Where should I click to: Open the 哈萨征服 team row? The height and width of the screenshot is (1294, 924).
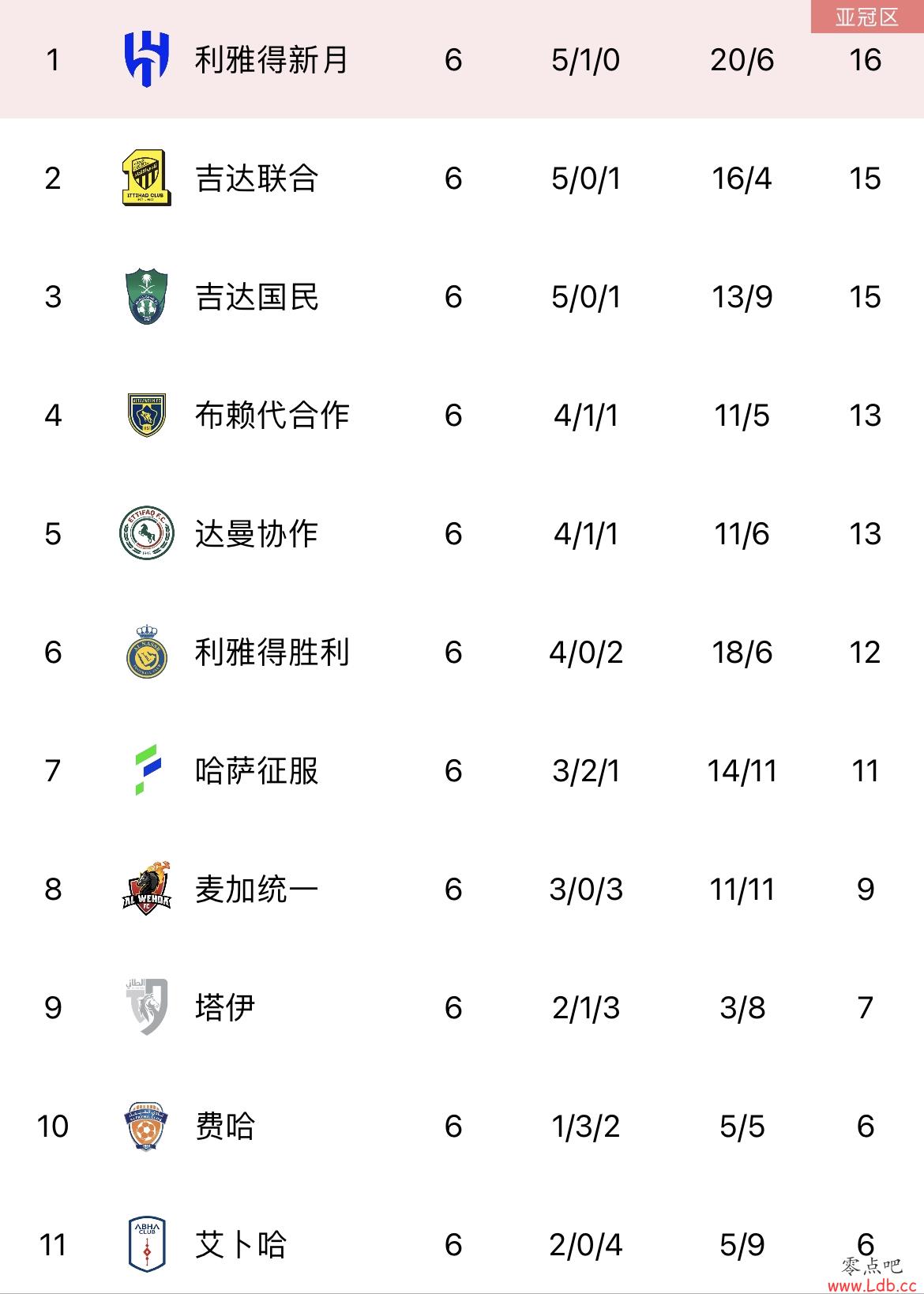[x=257, y=771]
